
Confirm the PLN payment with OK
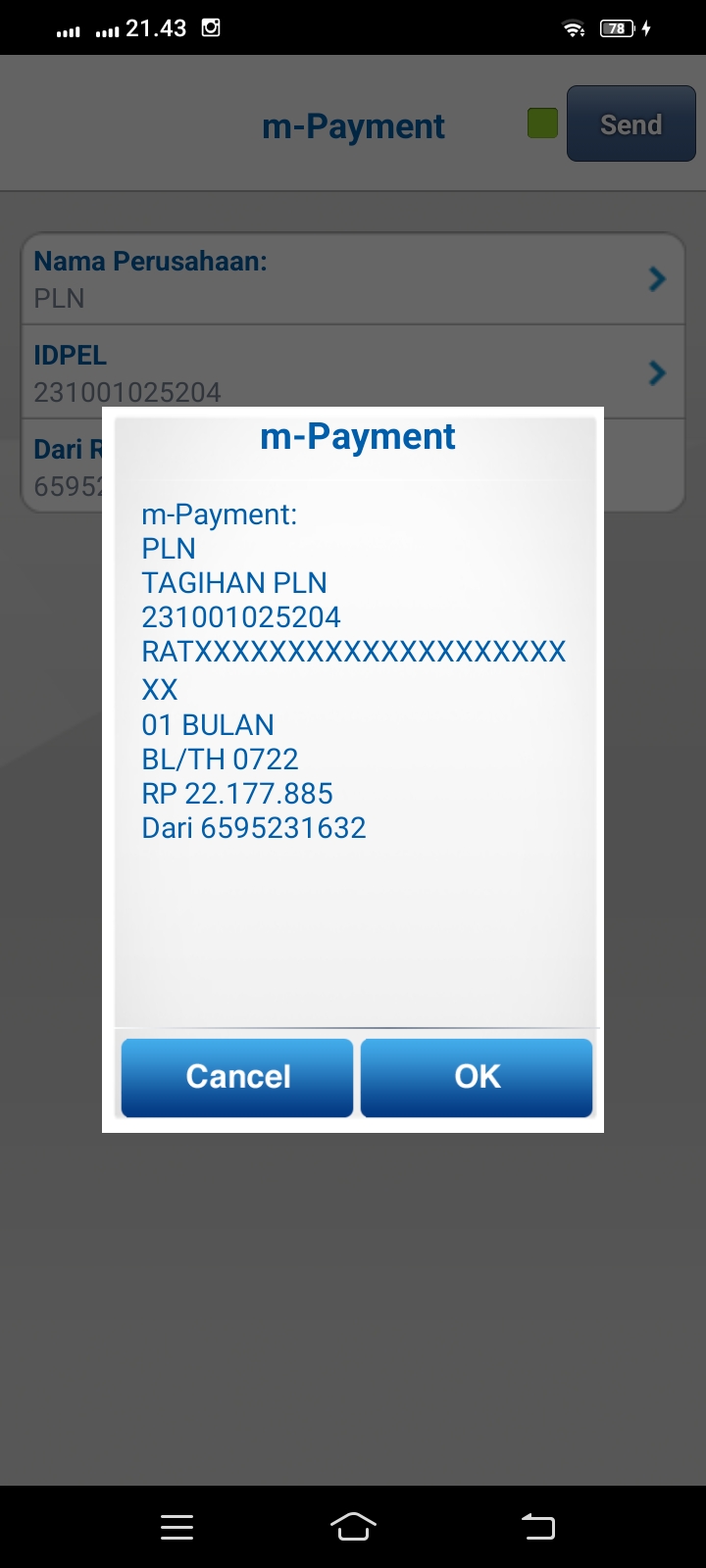coord(477,1077)
